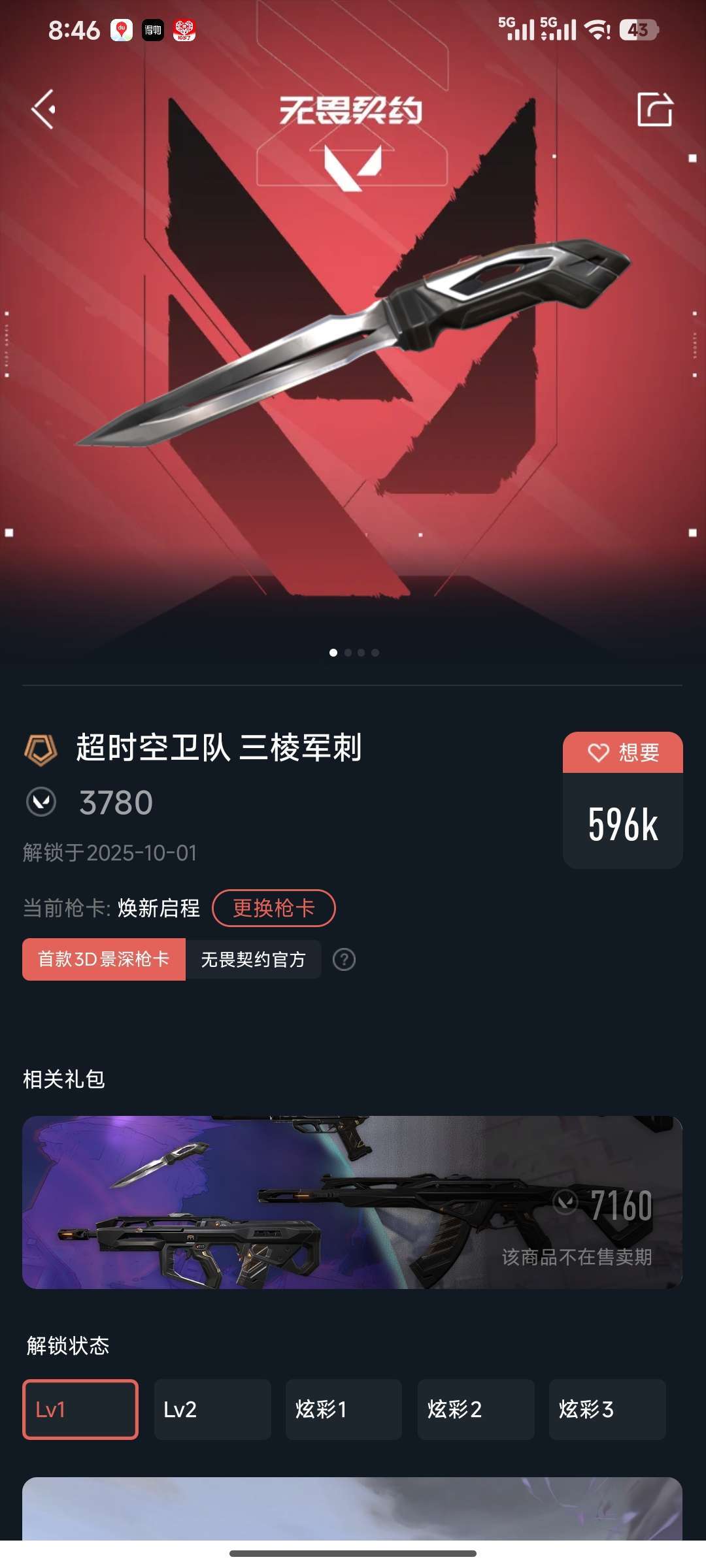Select the 炫彩1 variant

click(x=344, y=1409)
